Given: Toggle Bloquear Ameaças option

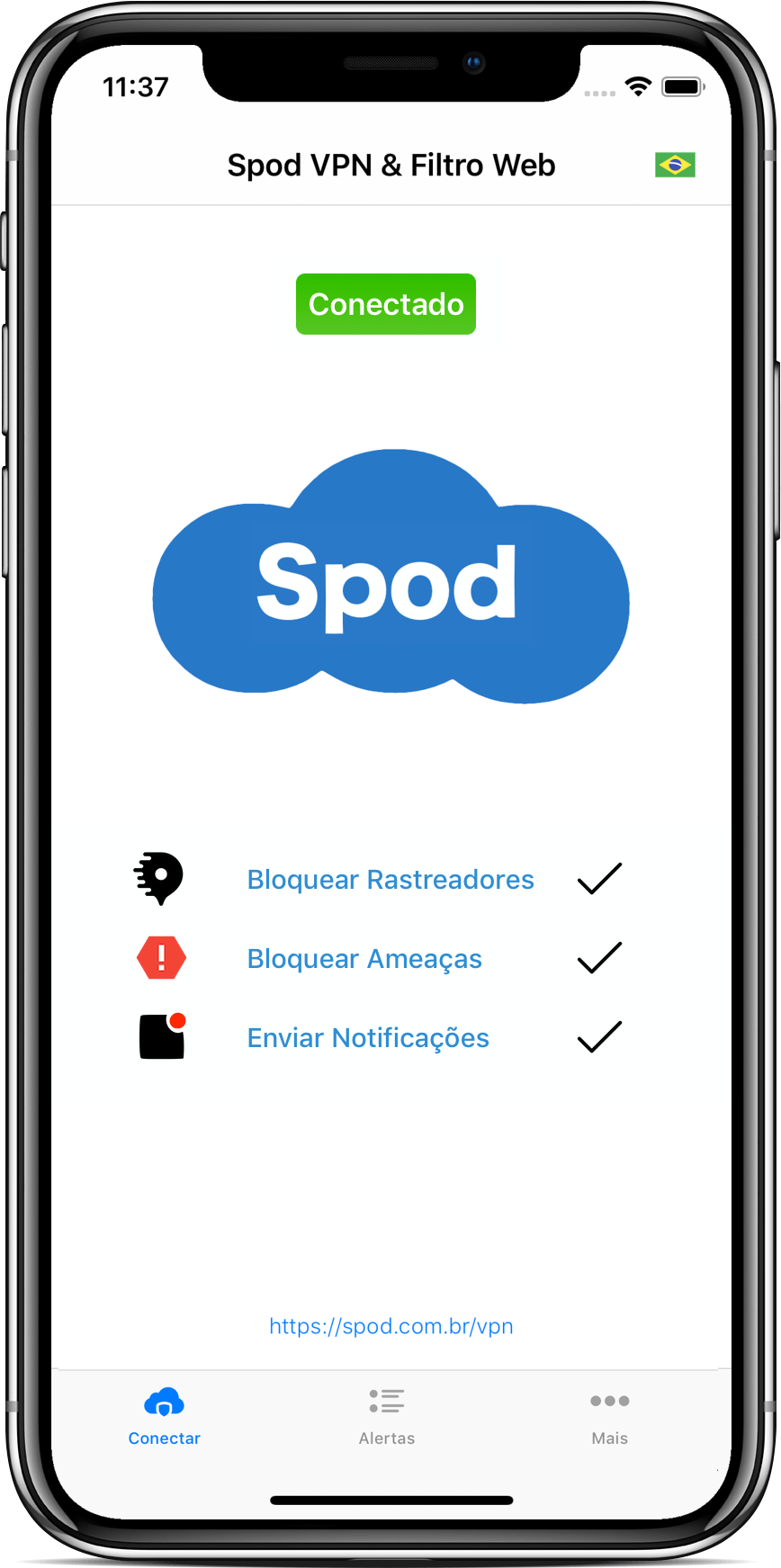Looking at the screenshot, I should pos(364,958).
